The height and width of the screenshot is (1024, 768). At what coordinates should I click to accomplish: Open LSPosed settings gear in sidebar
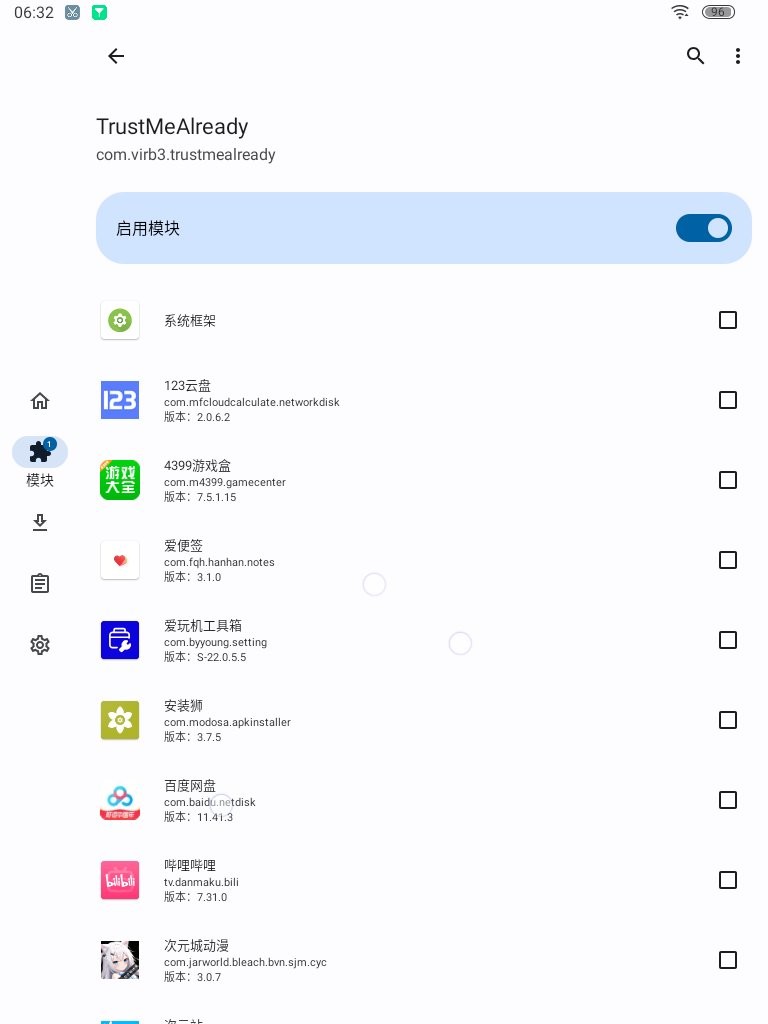40,644
